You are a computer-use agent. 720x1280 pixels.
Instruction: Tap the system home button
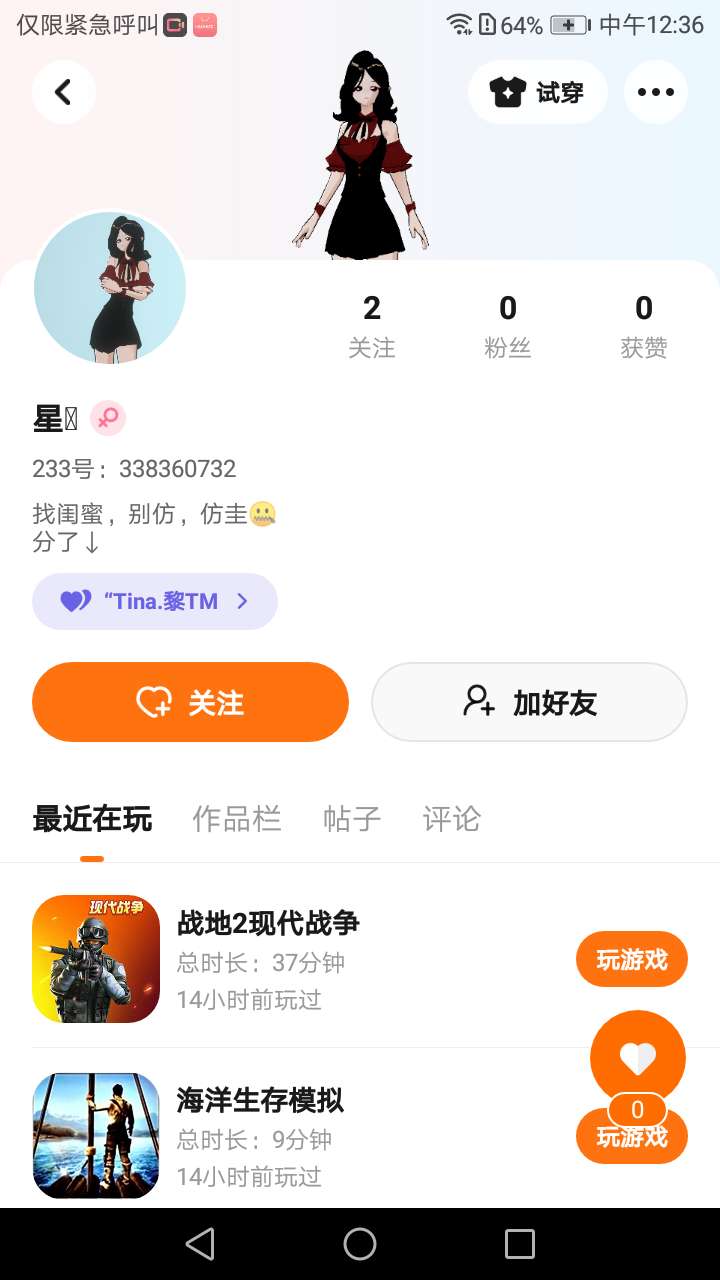pyautogui.click(x=360, y=1244)
